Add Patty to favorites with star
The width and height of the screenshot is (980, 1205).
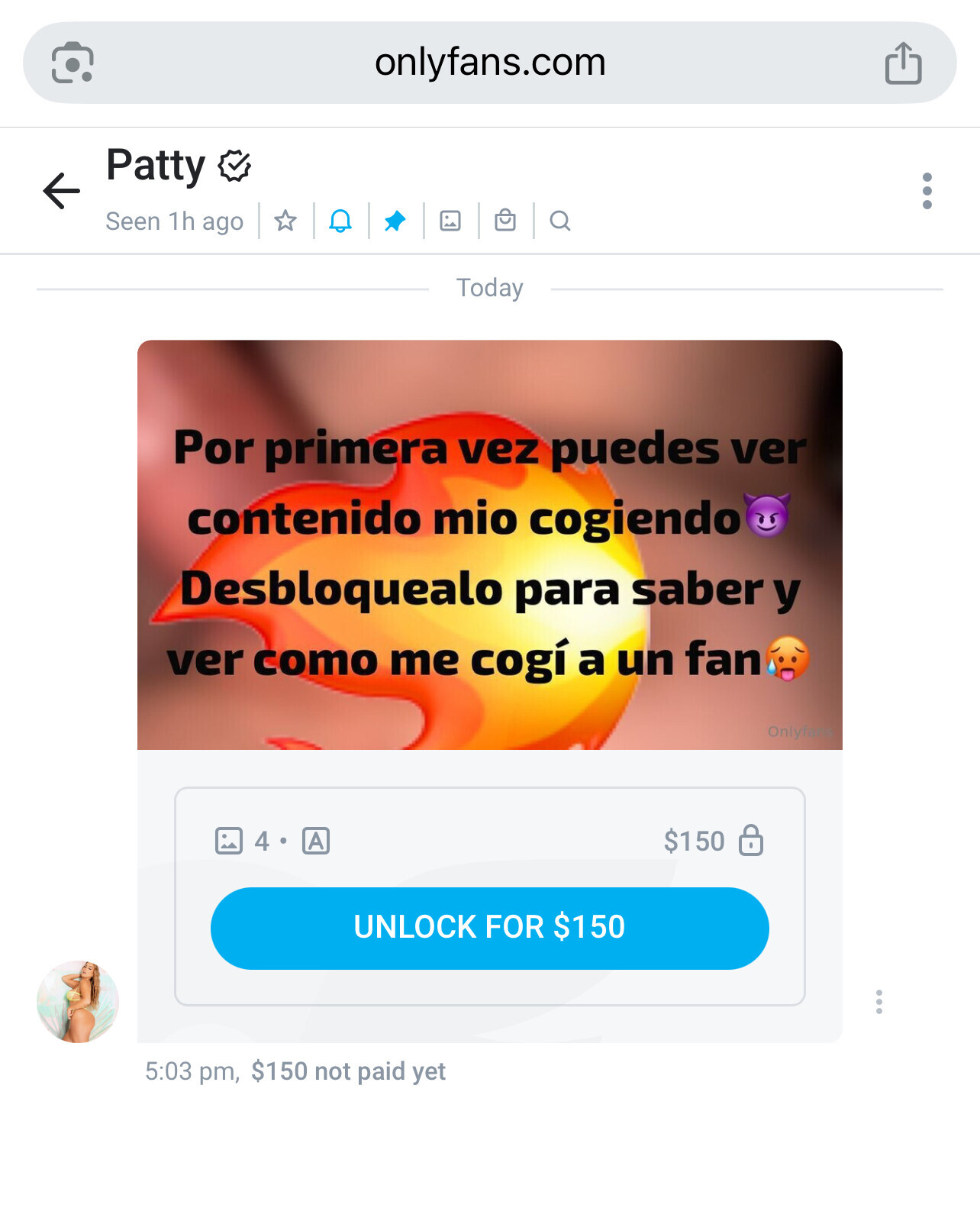coord(285,221)
